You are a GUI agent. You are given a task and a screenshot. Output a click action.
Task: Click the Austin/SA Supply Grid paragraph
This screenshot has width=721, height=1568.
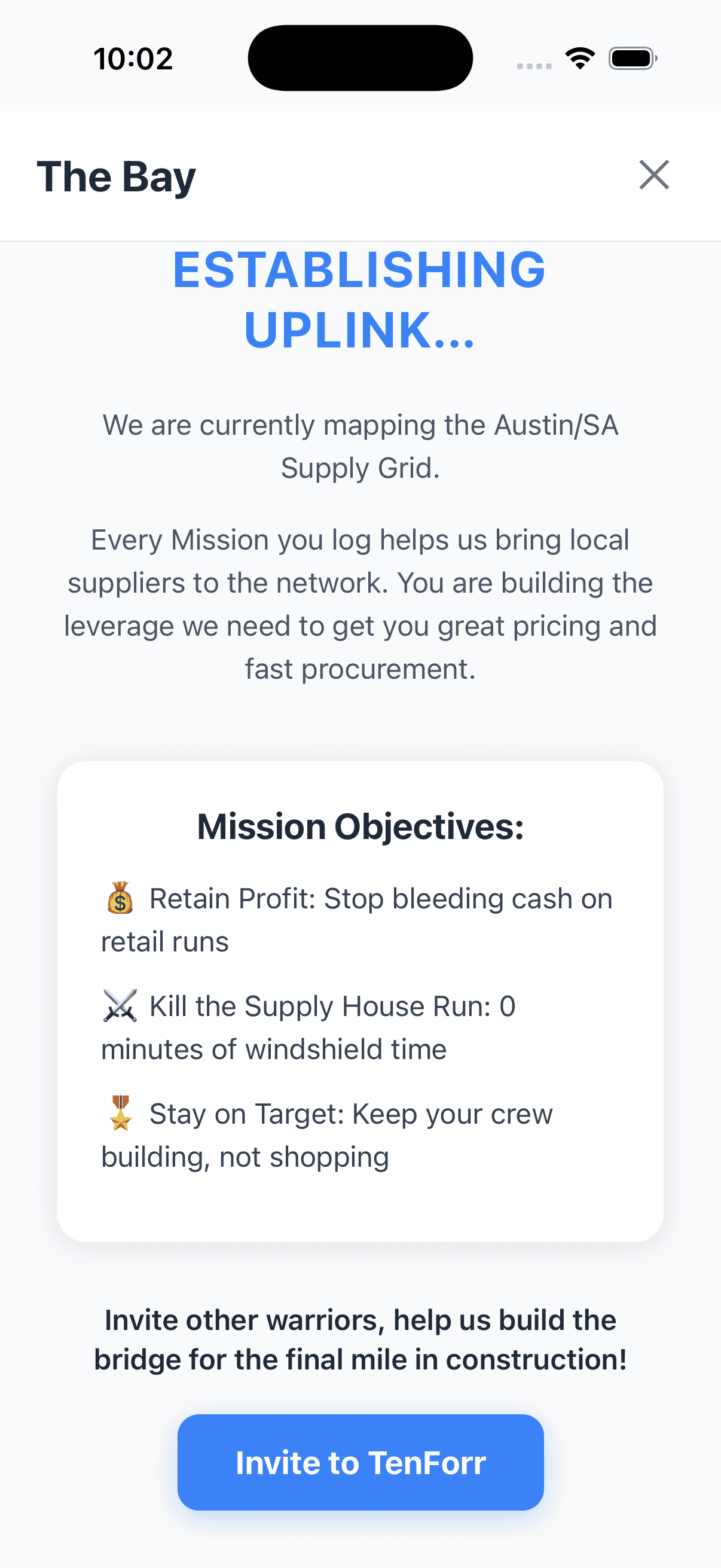pos(360,446)
